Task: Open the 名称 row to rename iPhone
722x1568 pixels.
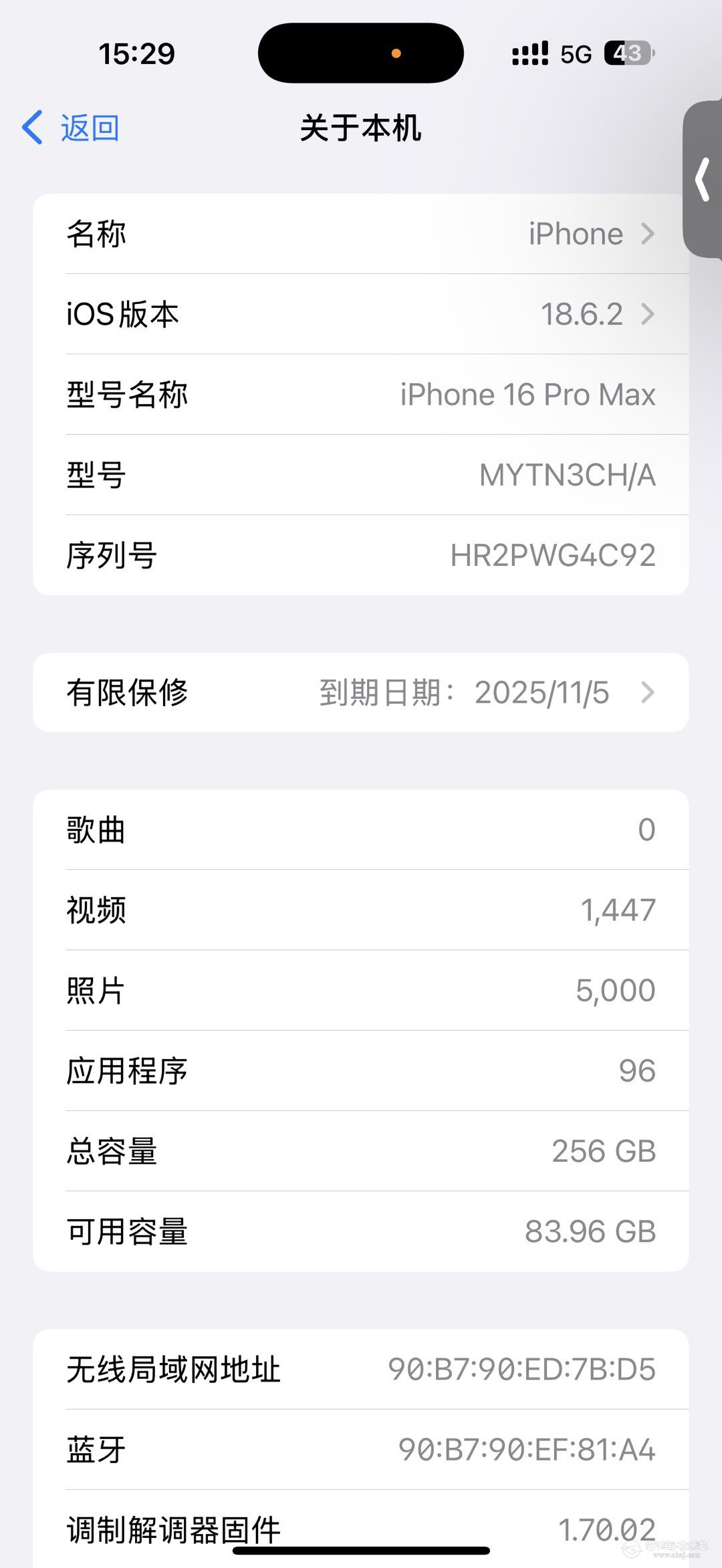Action: point(361,234)
